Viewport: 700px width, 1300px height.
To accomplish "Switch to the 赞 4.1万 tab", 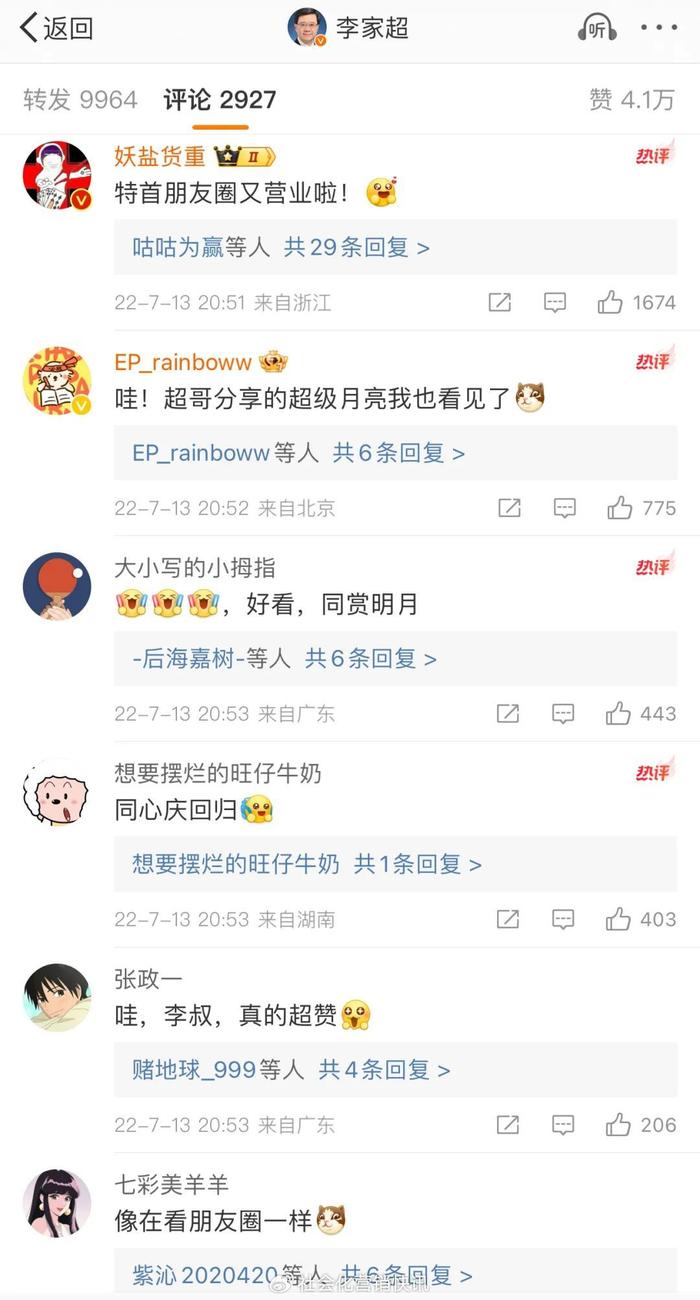I will (632, 100).
